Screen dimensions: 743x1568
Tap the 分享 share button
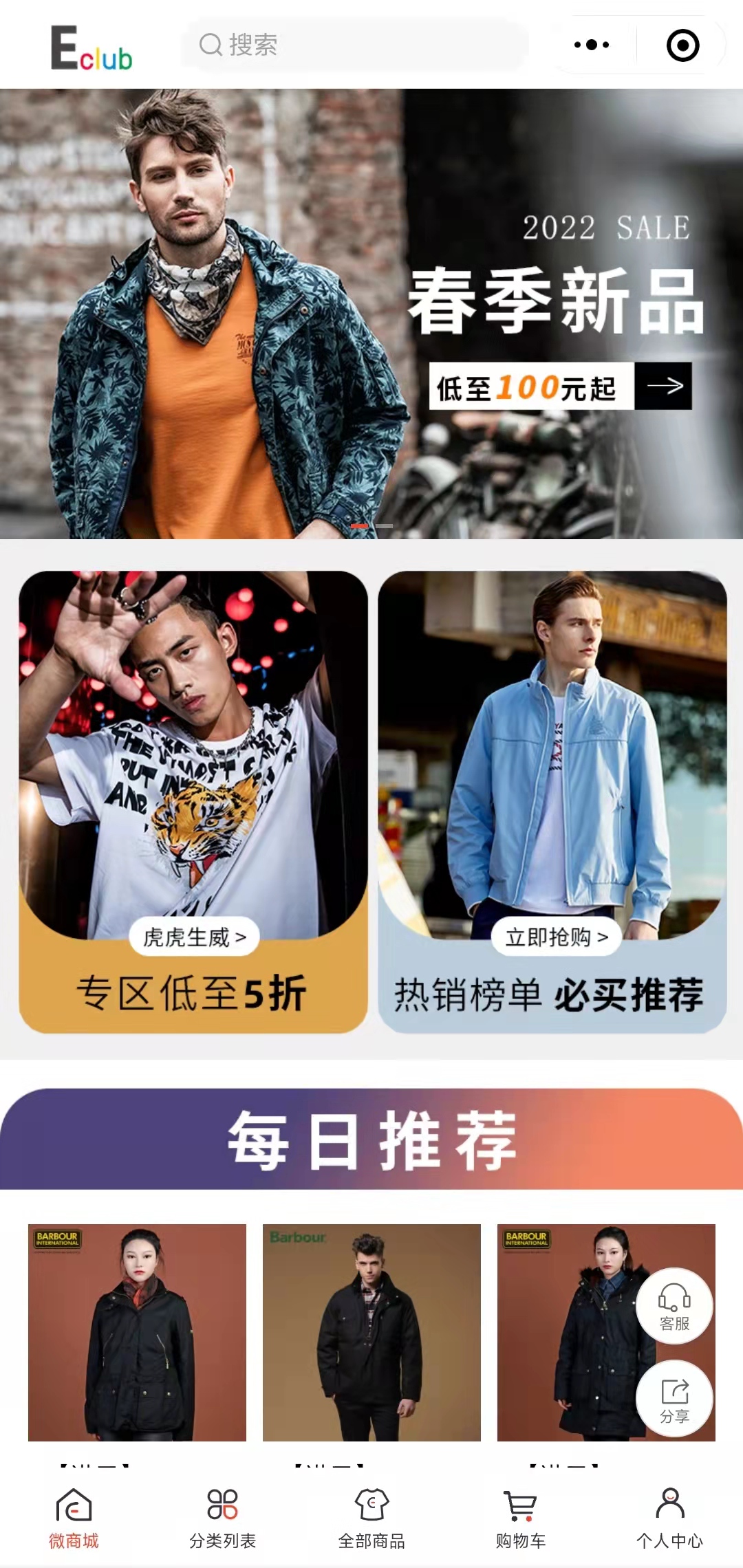coord(674,1397)
